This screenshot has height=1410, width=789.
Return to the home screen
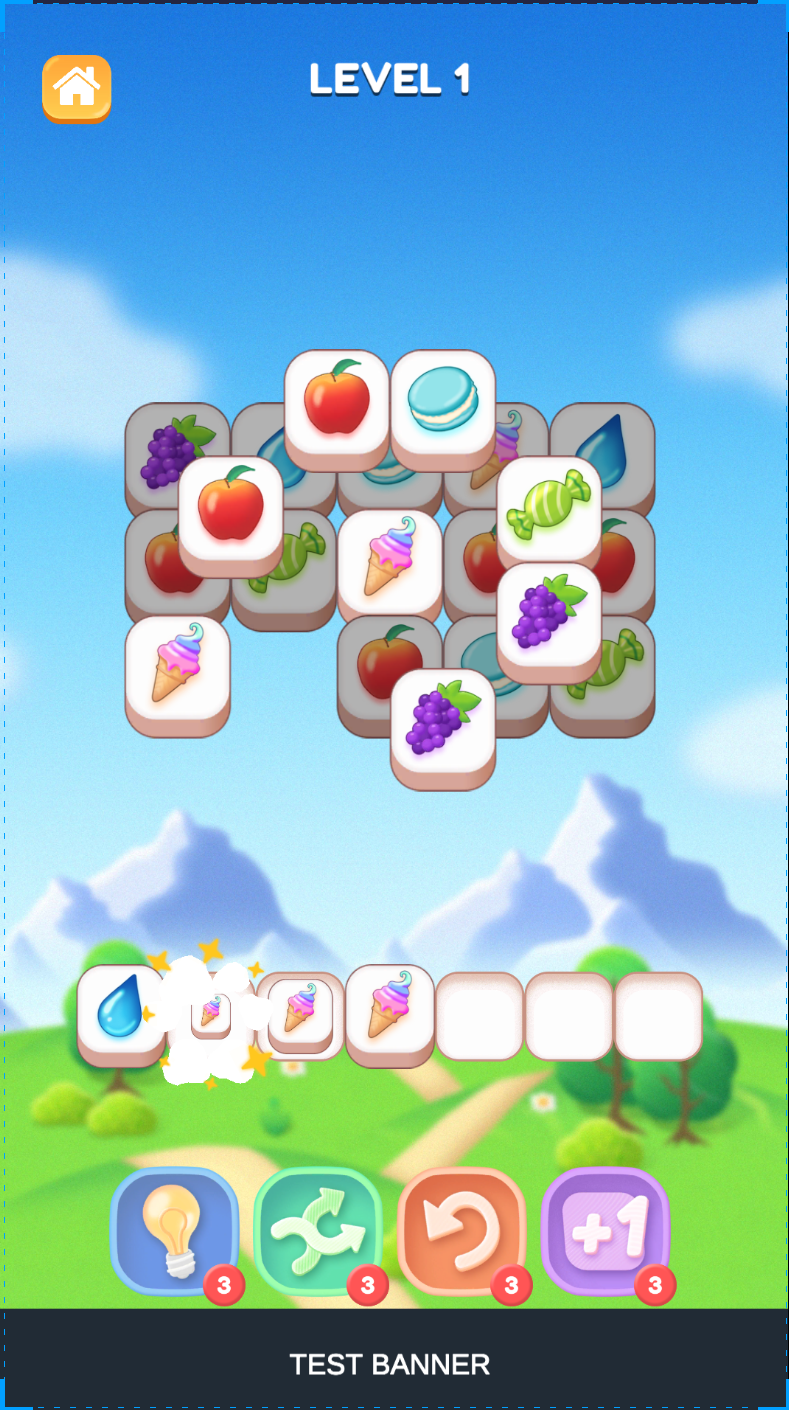tap(76, 88)
